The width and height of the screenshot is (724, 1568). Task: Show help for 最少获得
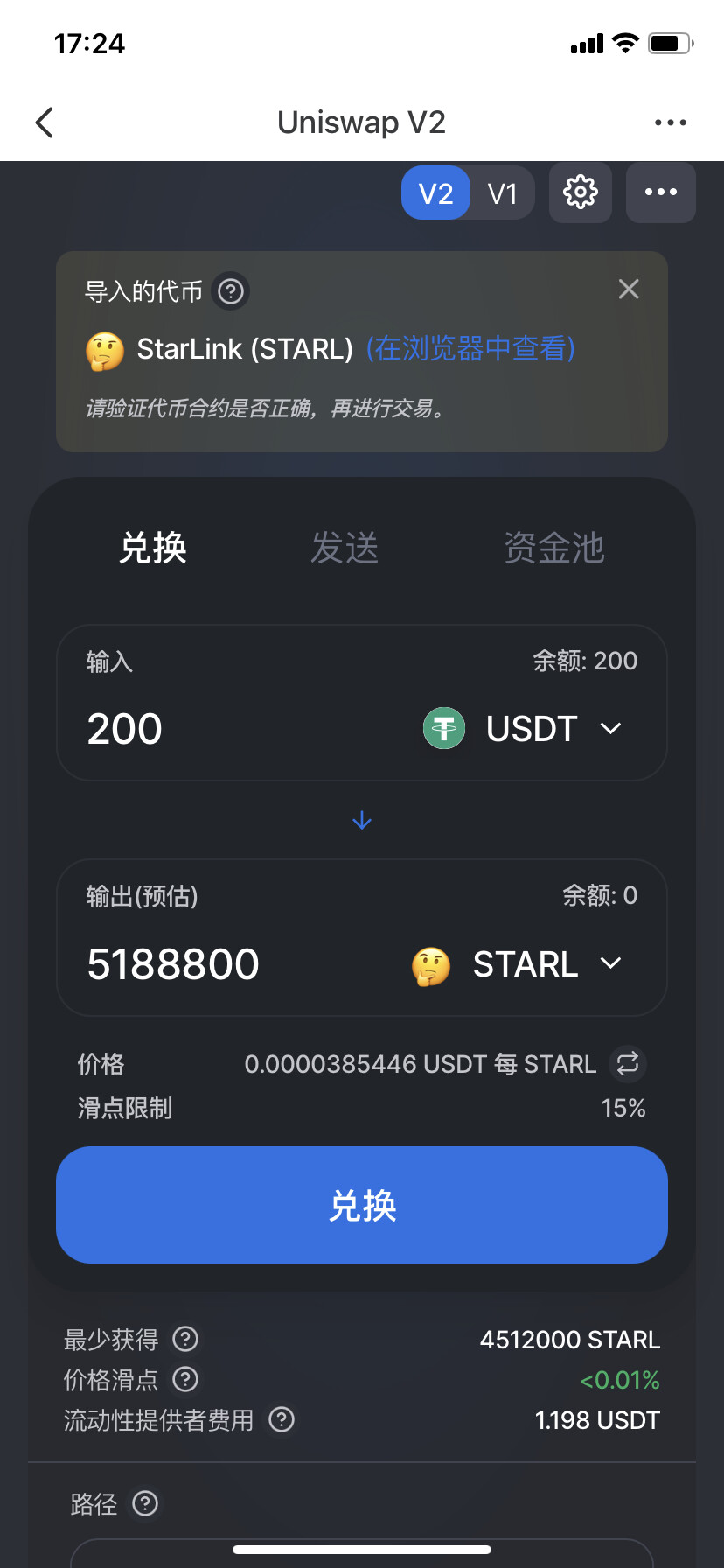[x=185, y=1339]
